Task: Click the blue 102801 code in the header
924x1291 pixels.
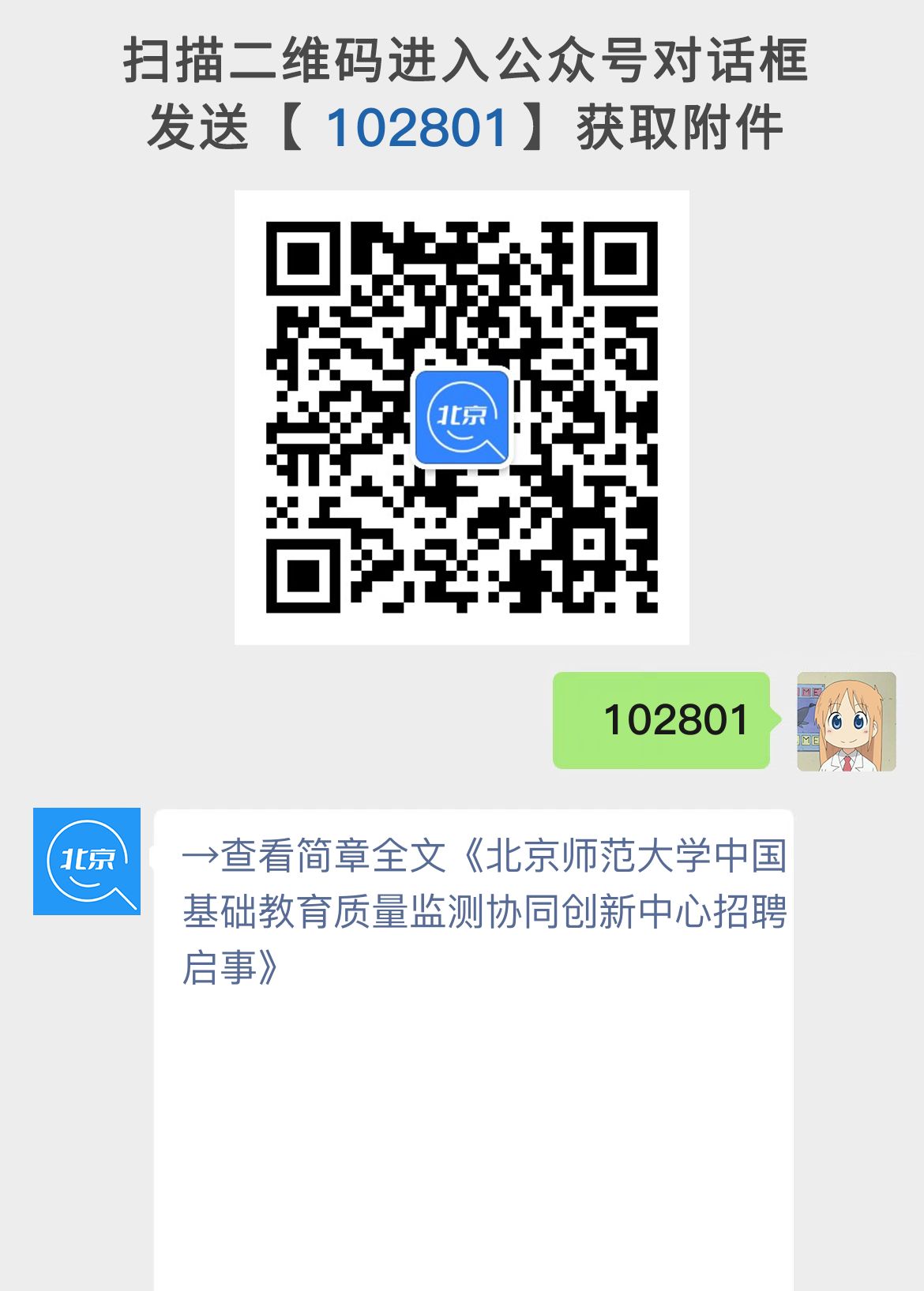Action: coord(419,125)
